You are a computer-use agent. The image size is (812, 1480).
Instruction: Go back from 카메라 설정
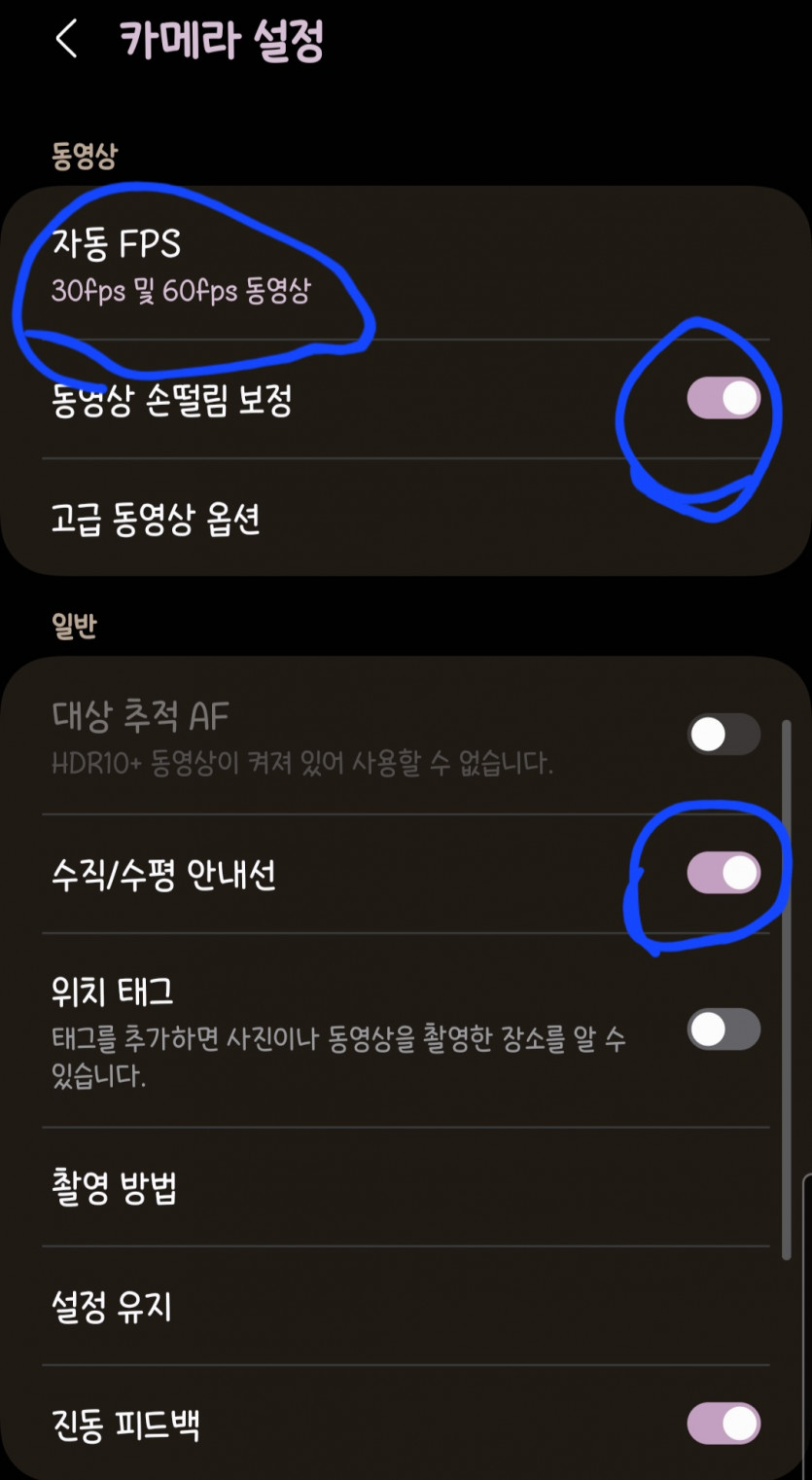click(x=66, y=40)
